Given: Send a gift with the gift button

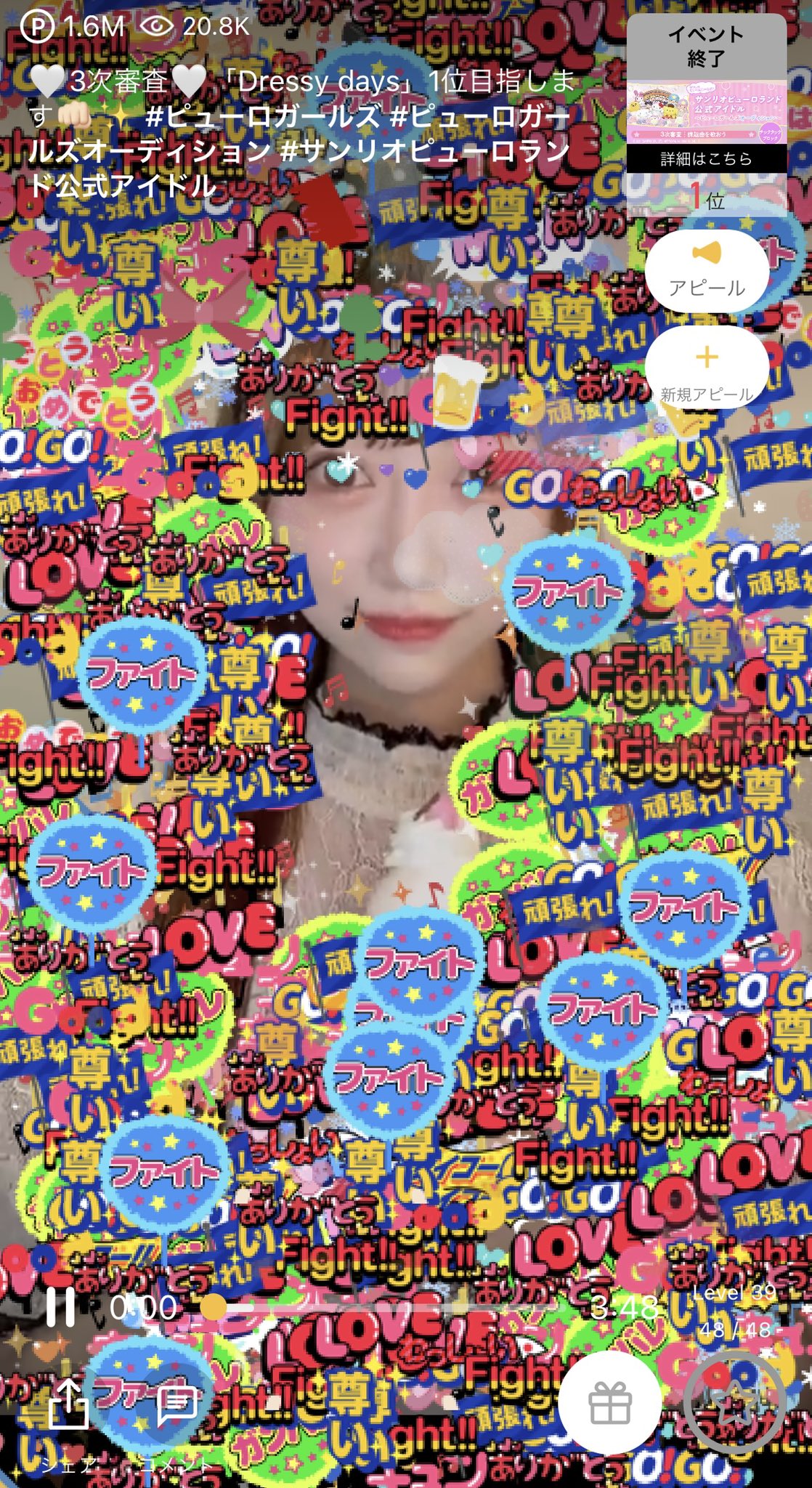Looking at the screenshot, I should [610, 1402].
